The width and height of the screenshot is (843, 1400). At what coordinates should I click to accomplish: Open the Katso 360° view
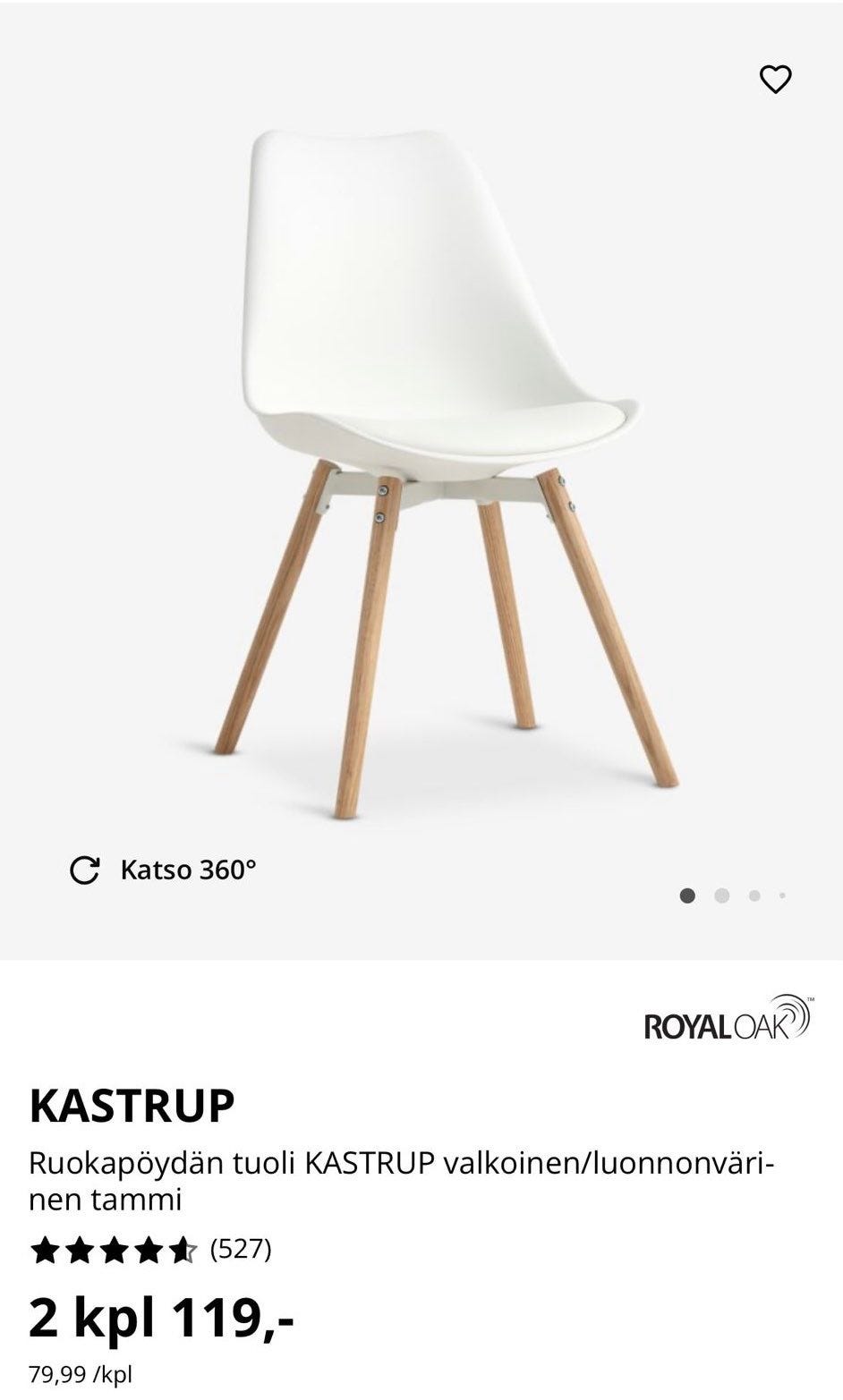[162, 870]
